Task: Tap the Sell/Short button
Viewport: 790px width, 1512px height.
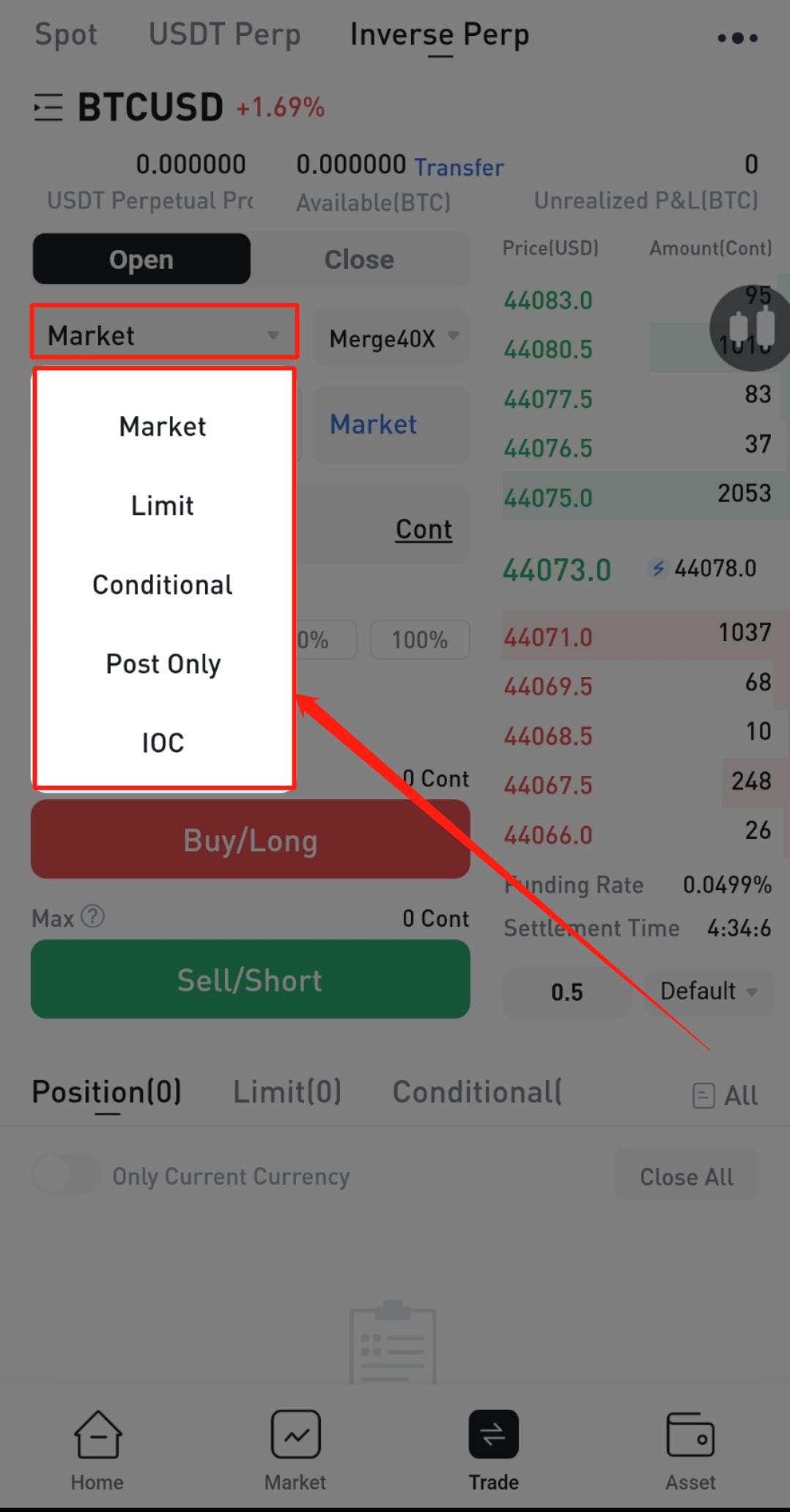Action: tap(250, 979)
